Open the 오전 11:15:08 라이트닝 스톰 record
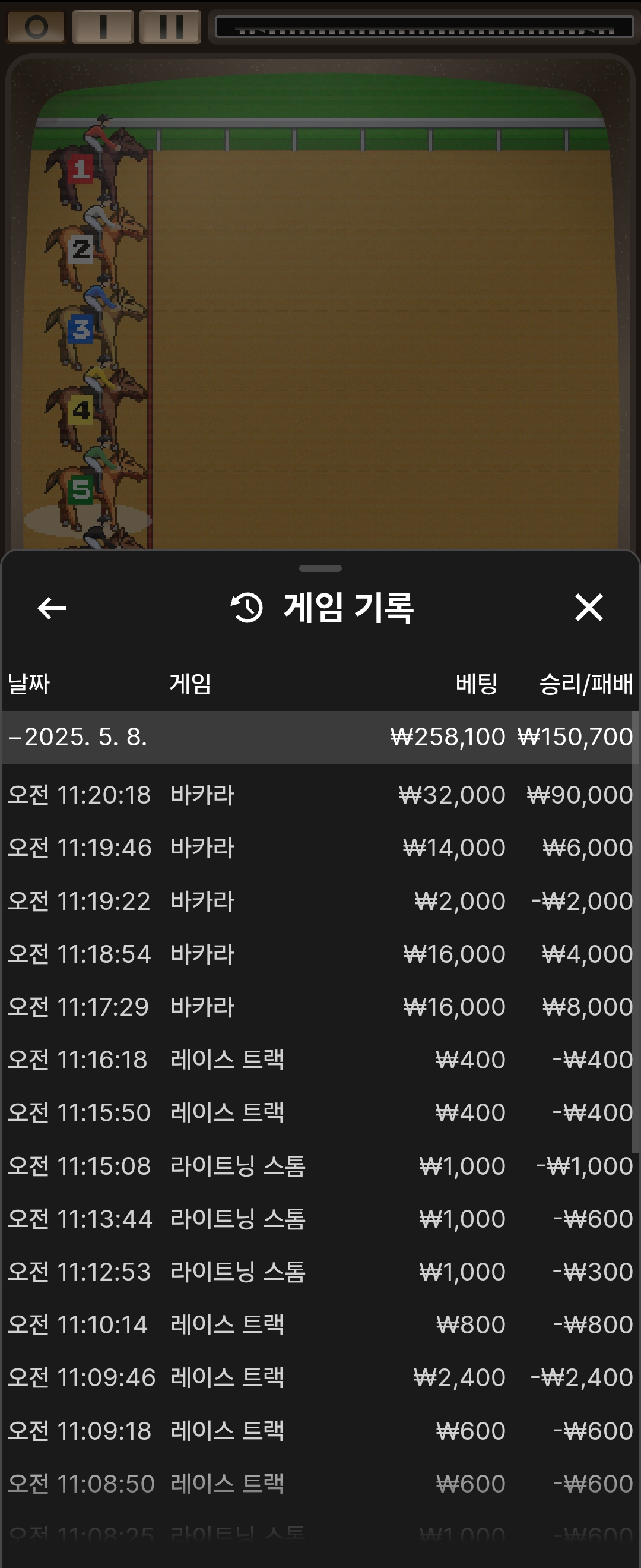Image resolution: width=641 pixels, height=1568 pixels. pos(320,1165)
